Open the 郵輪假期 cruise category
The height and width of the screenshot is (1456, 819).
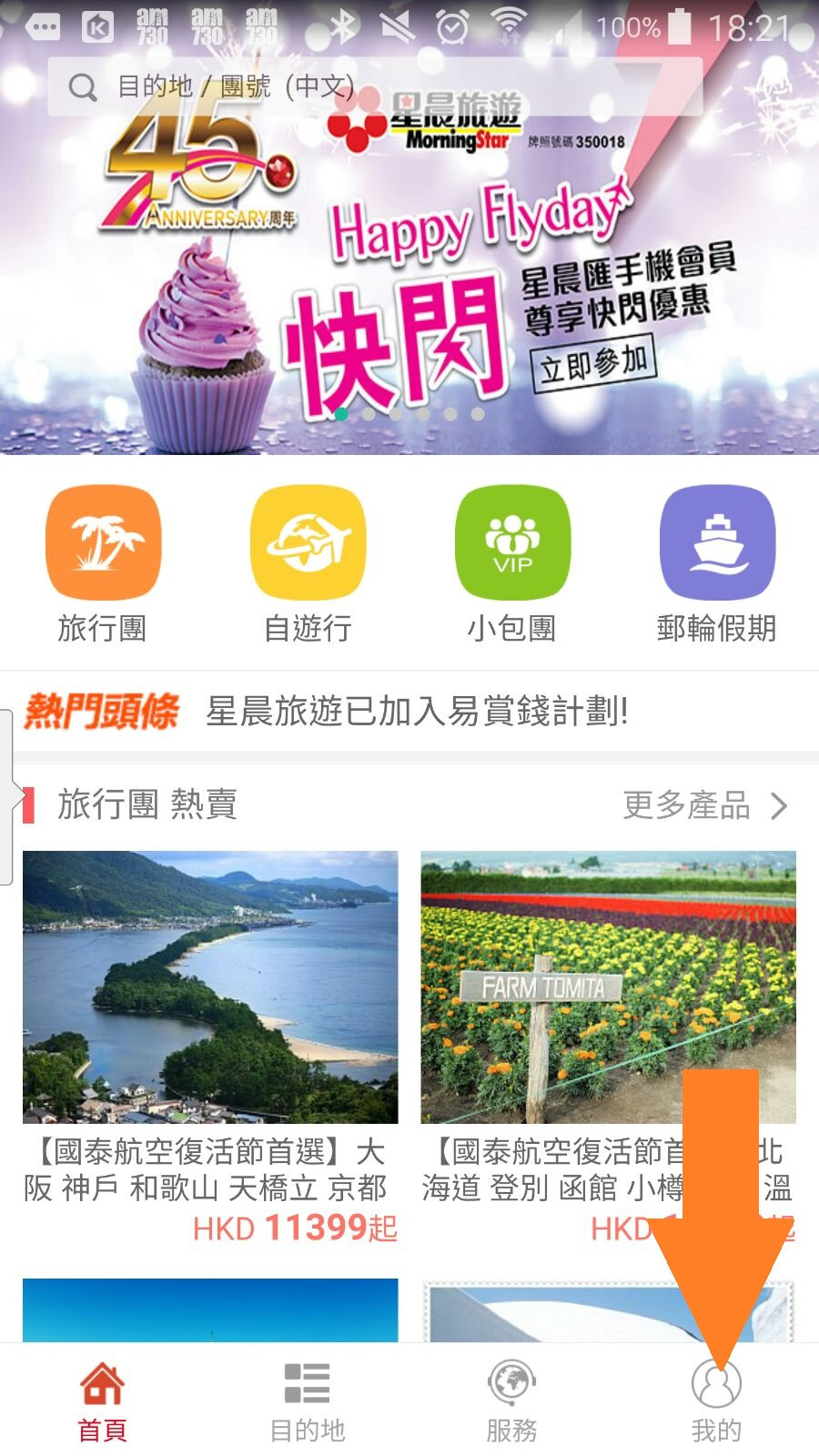(x=717, y=564)
